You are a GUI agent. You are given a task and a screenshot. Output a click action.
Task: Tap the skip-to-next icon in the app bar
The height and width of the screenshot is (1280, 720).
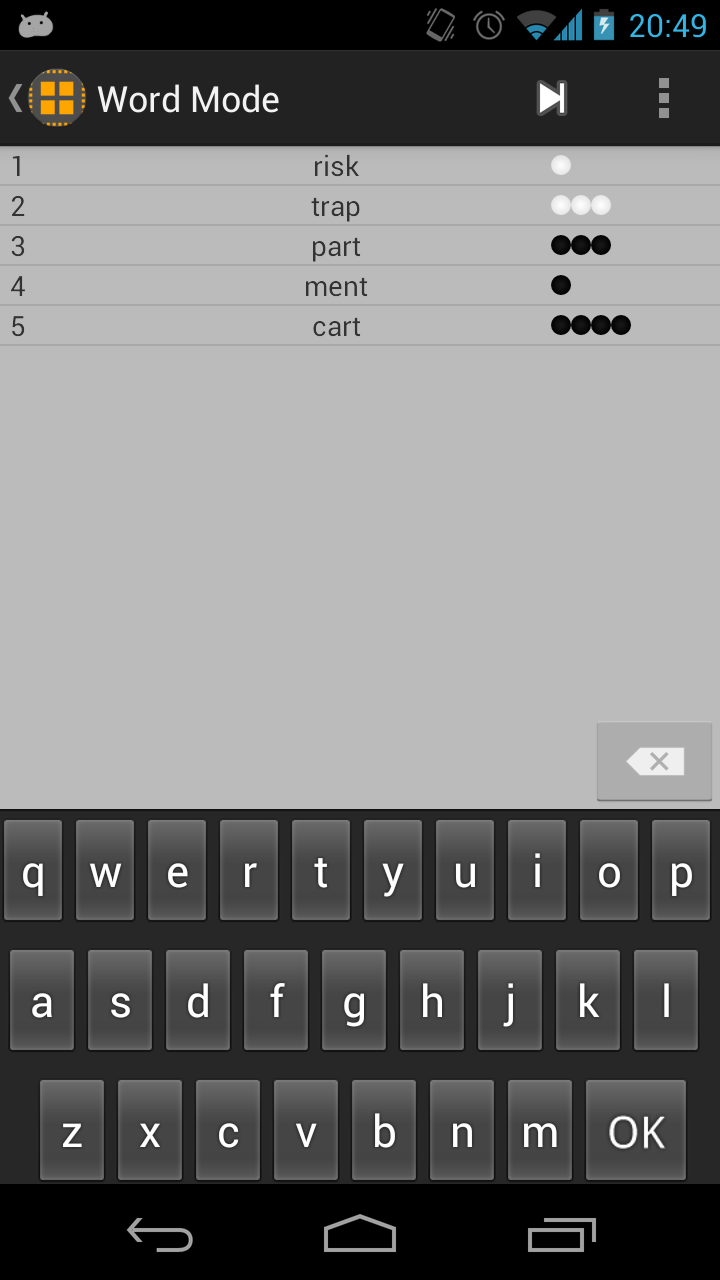point(552,98)
